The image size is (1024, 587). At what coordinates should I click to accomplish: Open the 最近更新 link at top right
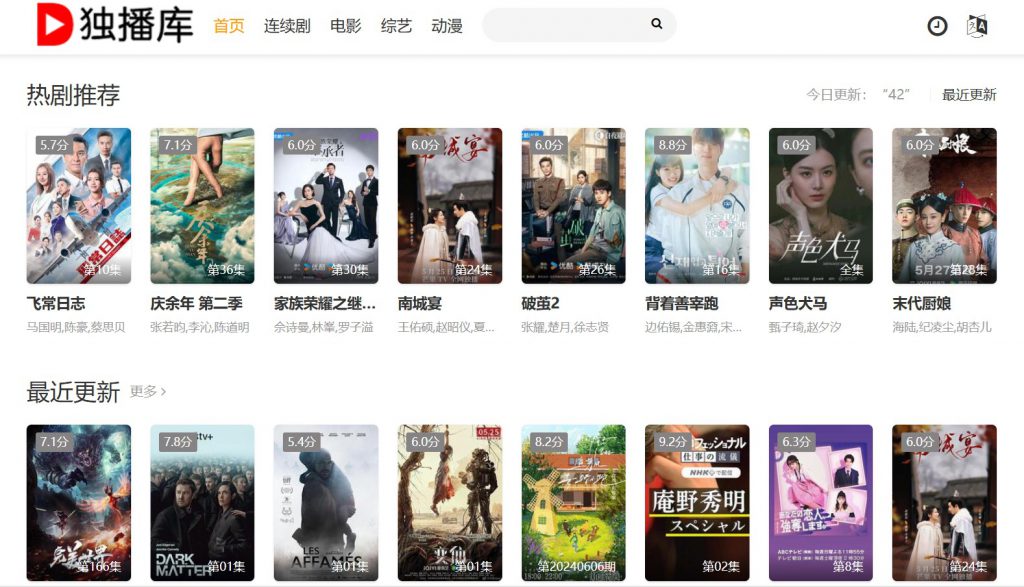pos(968,95)
